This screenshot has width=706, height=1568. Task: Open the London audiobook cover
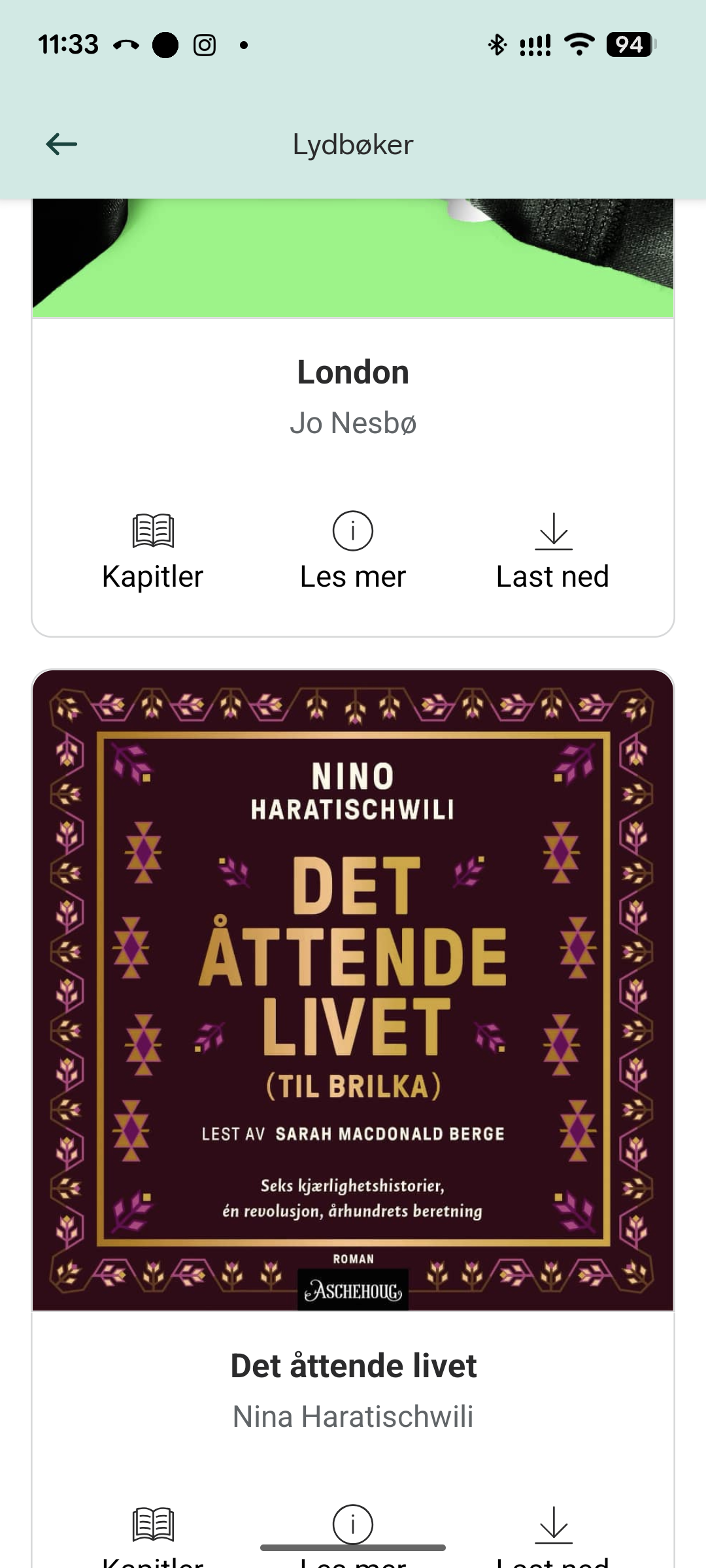tap(353, 258)
